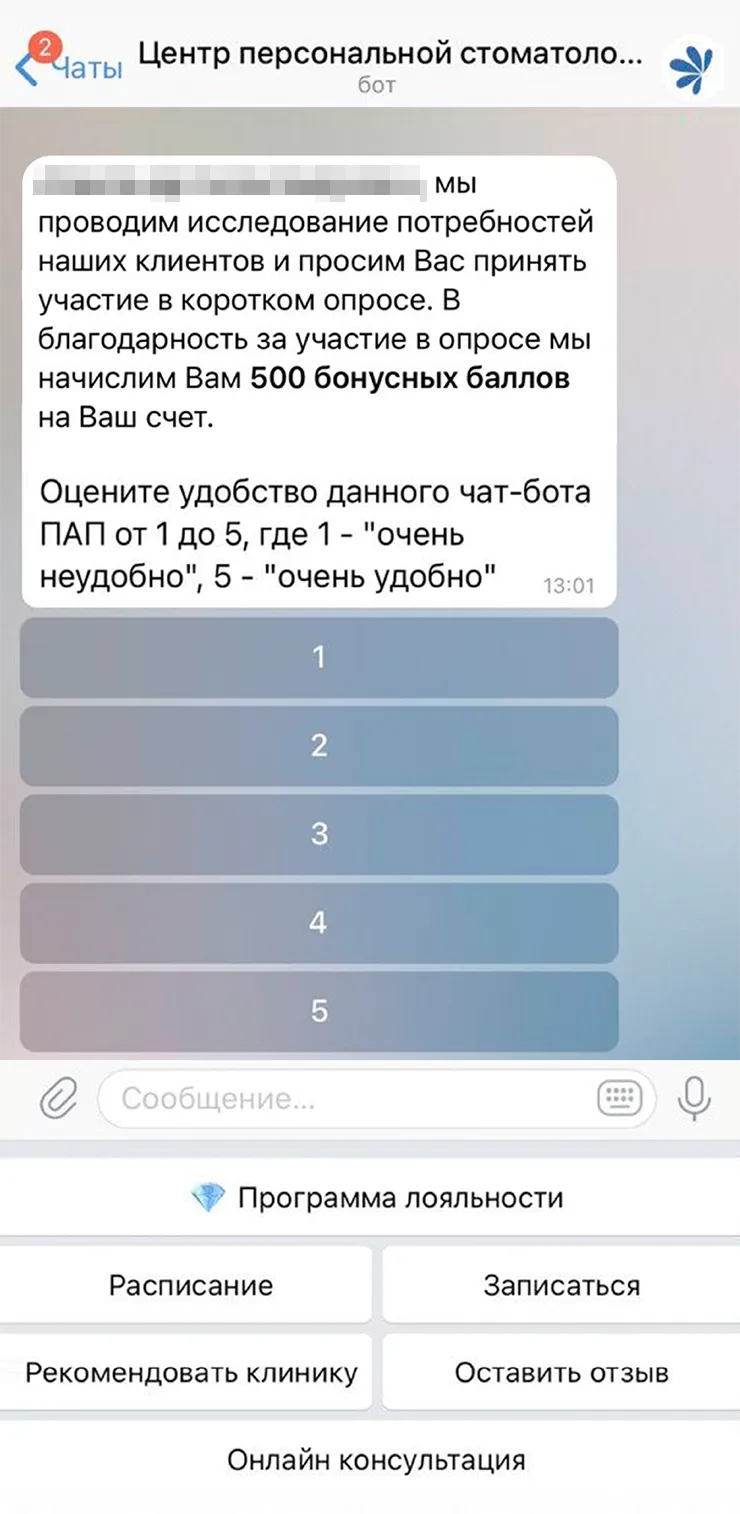Toggle the bot keyboard icon

click(x=620, y=1099)
